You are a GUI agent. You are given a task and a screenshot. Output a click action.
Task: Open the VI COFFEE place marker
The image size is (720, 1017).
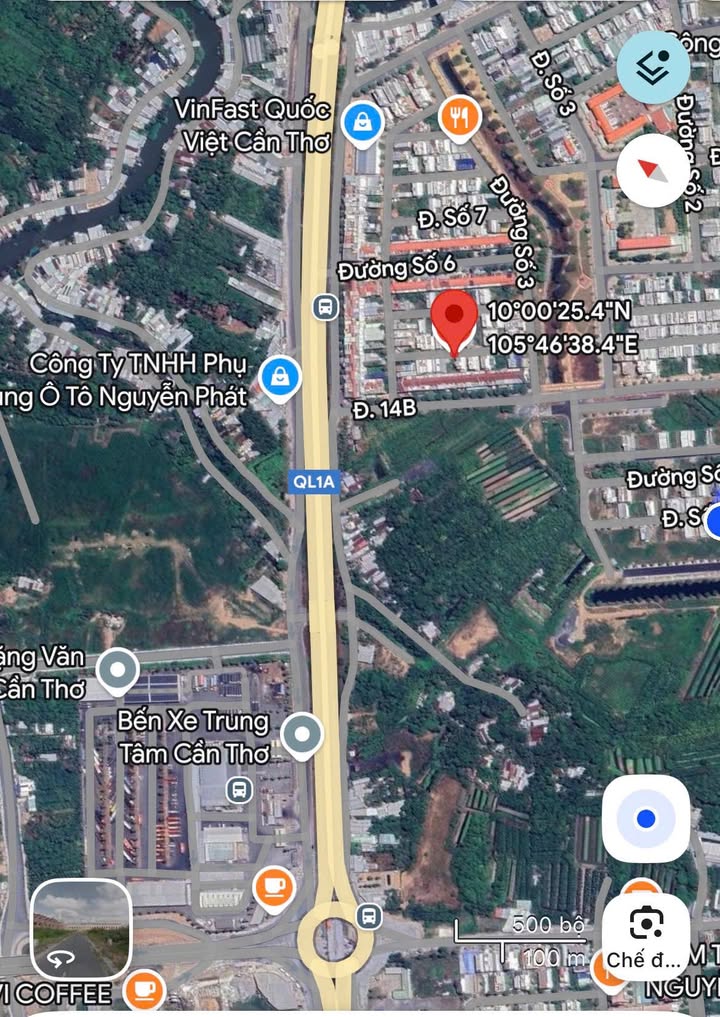(145, 990)
